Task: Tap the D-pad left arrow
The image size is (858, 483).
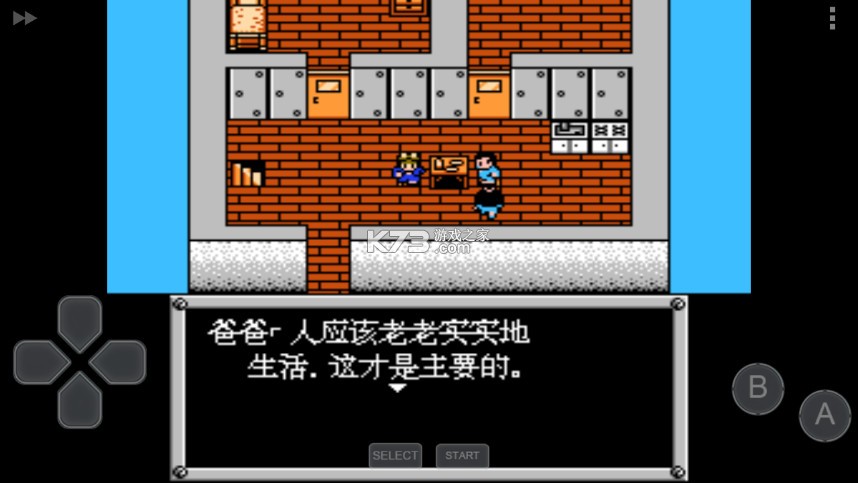Action: (40, 362)
